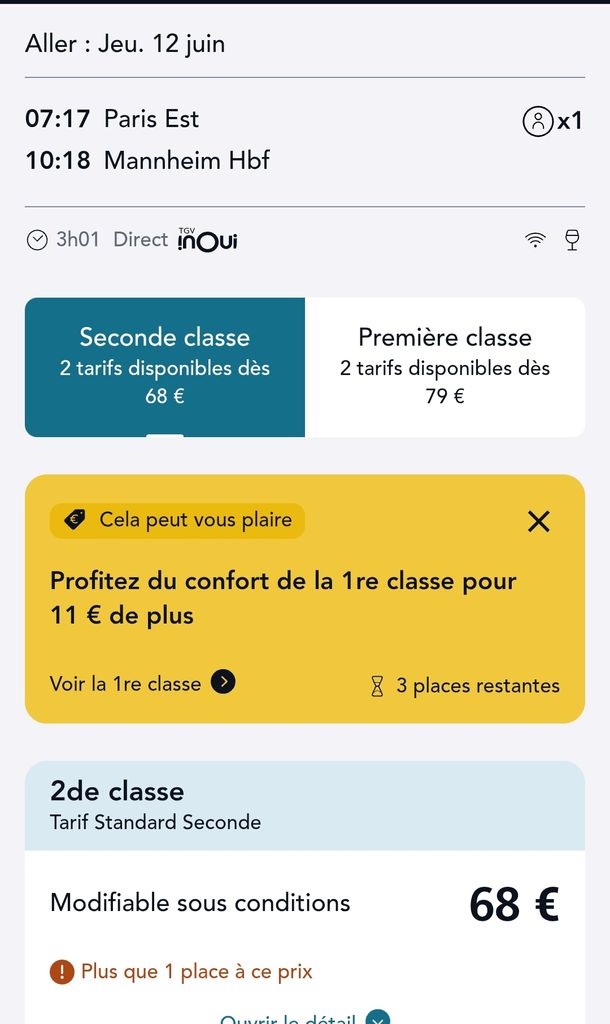
Task: Open Voir la 1re classe link
Action: pyautogui.click(x=142, y=684)
